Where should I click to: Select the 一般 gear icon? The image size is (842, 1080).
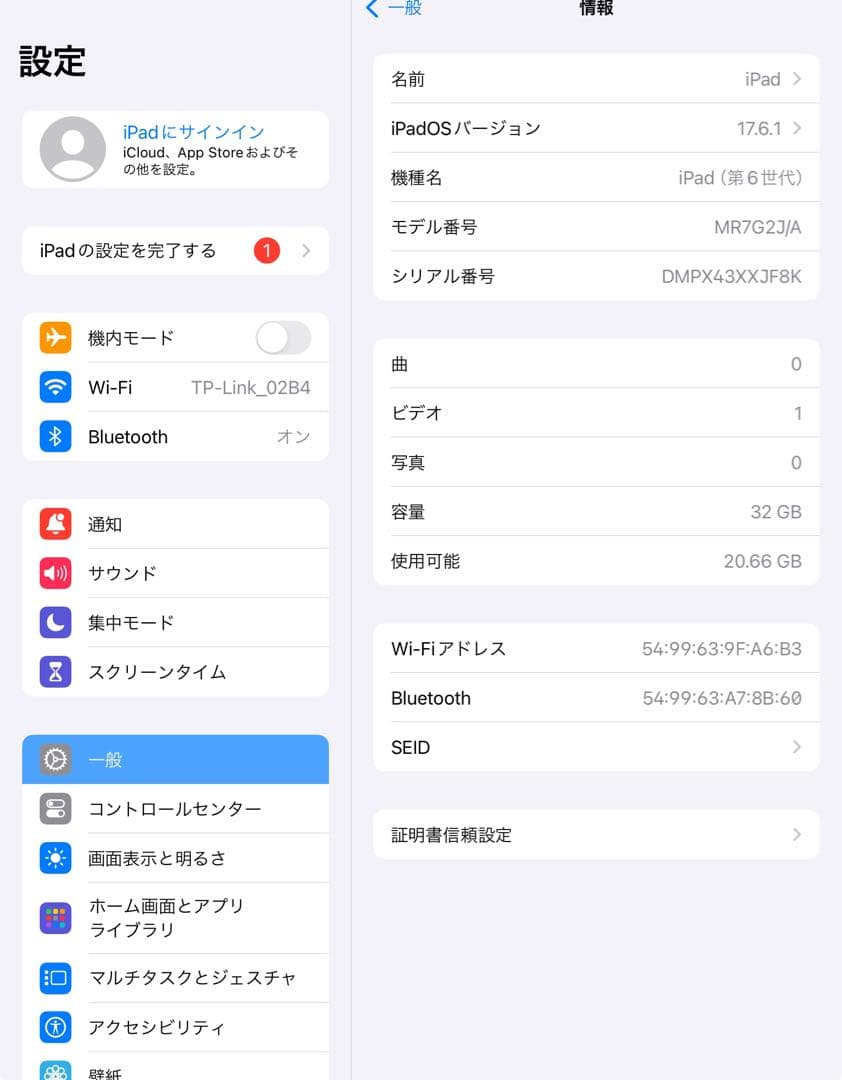[x=55, y=760]
